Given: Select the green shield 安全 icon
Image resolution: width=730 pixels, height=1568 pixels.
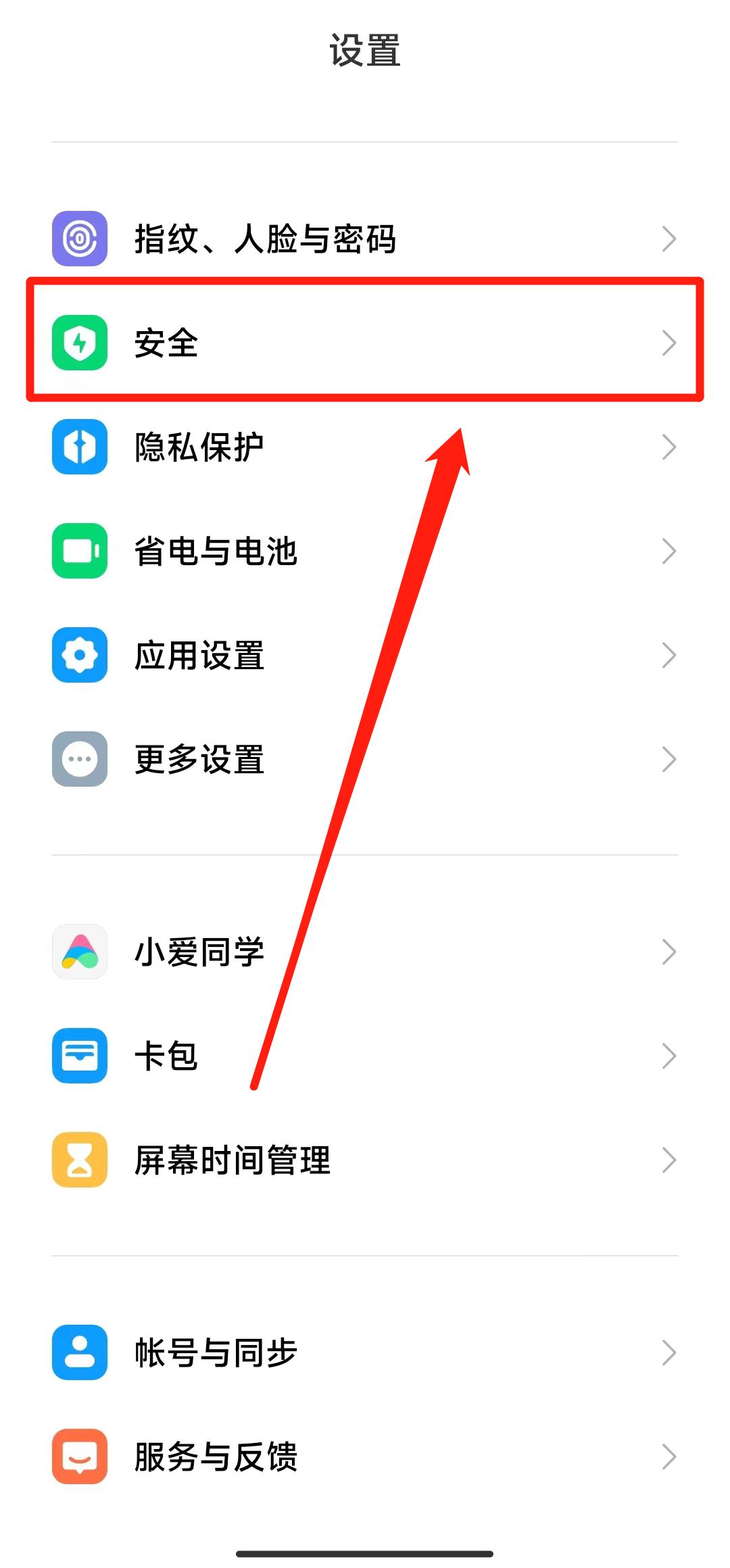Looking at the screenshot, I should [80, 343].
